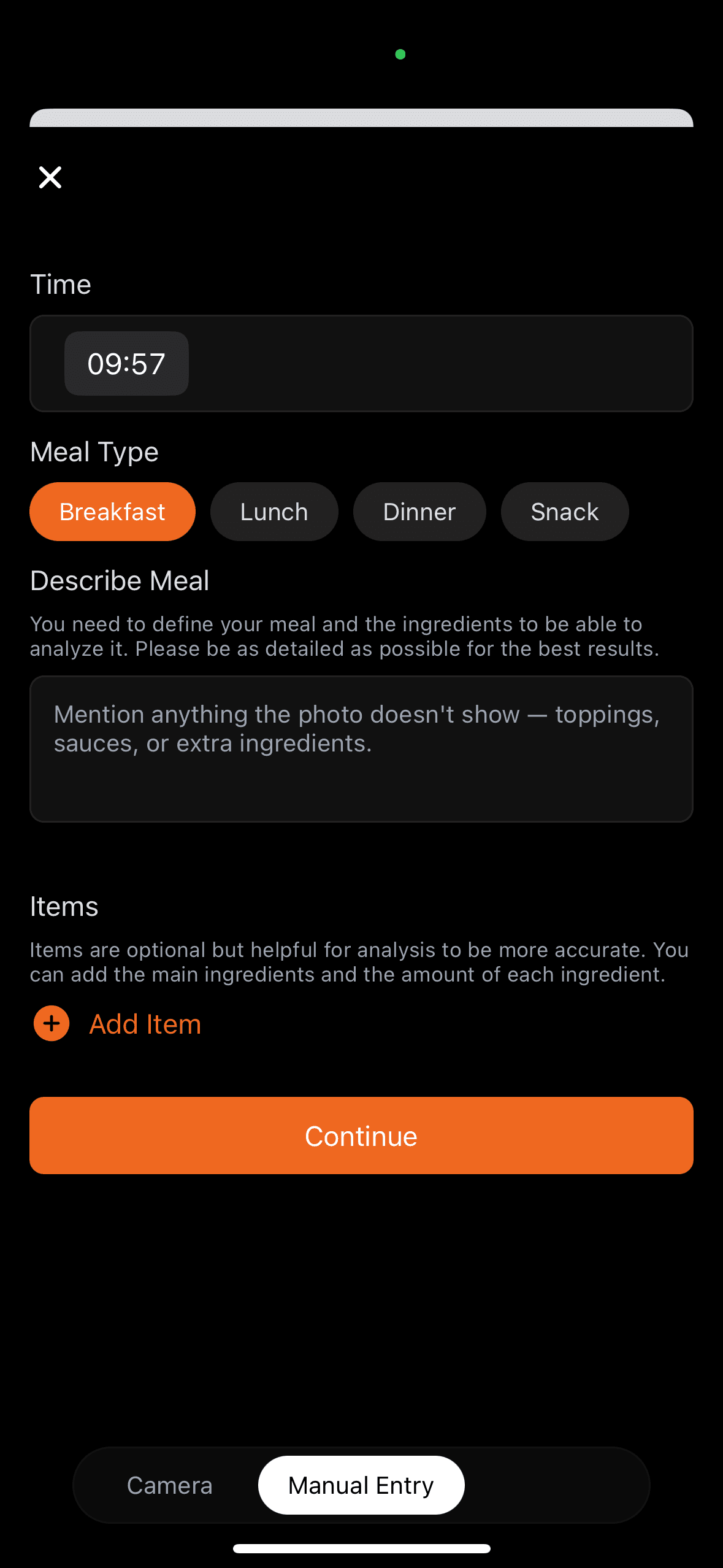
Task: Tap the orange plus icon beside Add Item
Action: coord(51,1023)
